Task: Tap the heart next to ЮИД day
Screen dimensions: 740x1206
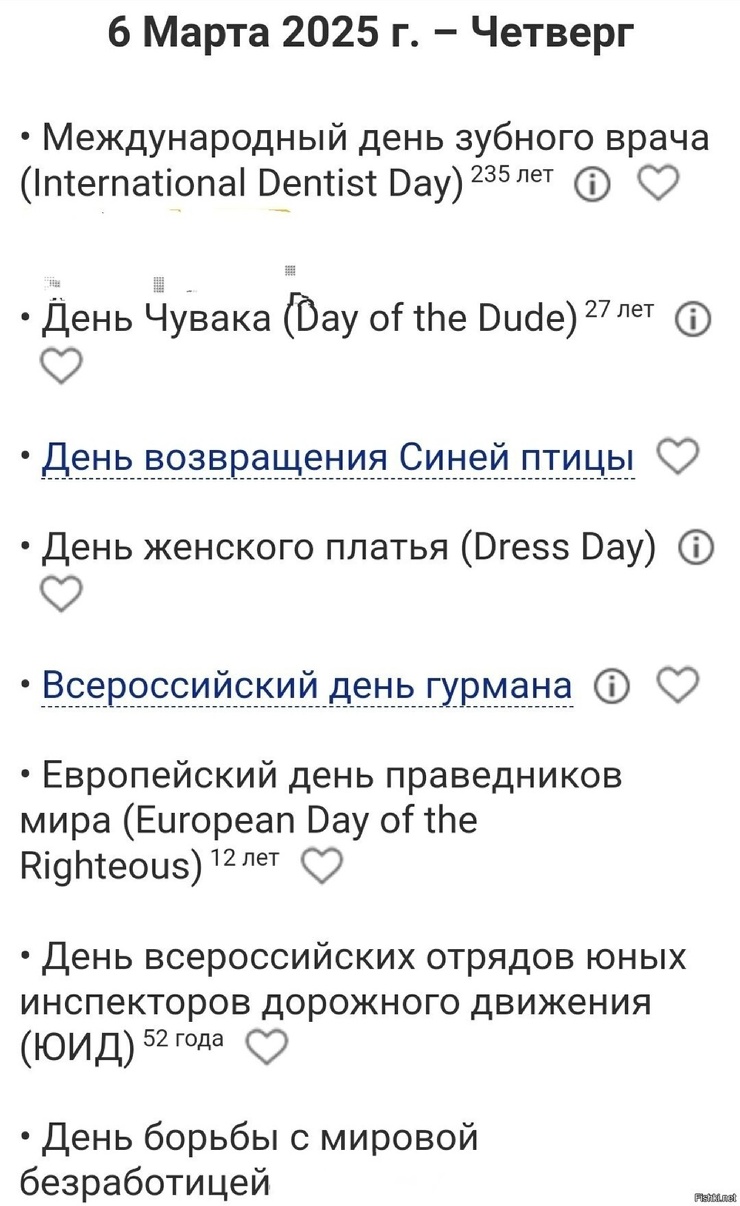Action: pos(267,1048)
